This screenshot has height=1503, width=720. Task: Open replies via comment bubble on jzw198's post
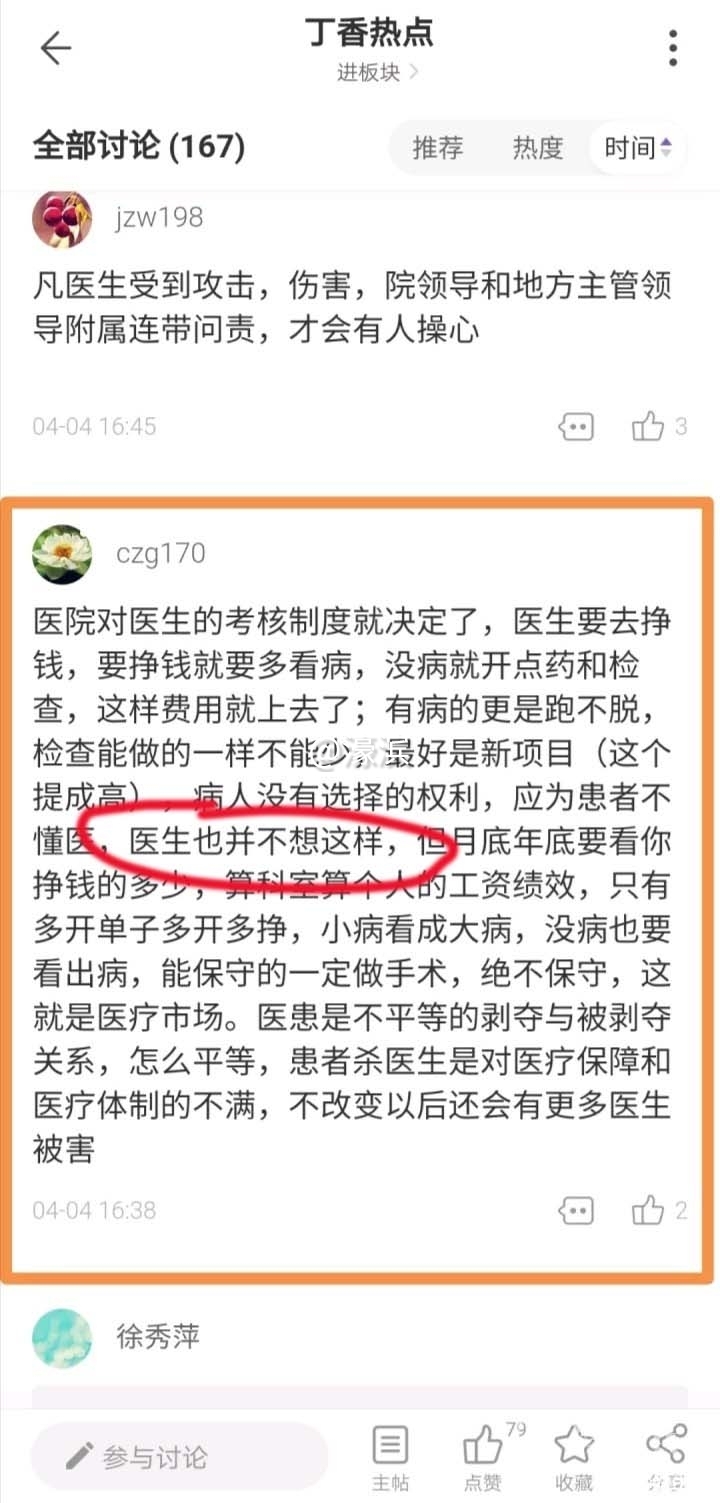pos(575,426)
